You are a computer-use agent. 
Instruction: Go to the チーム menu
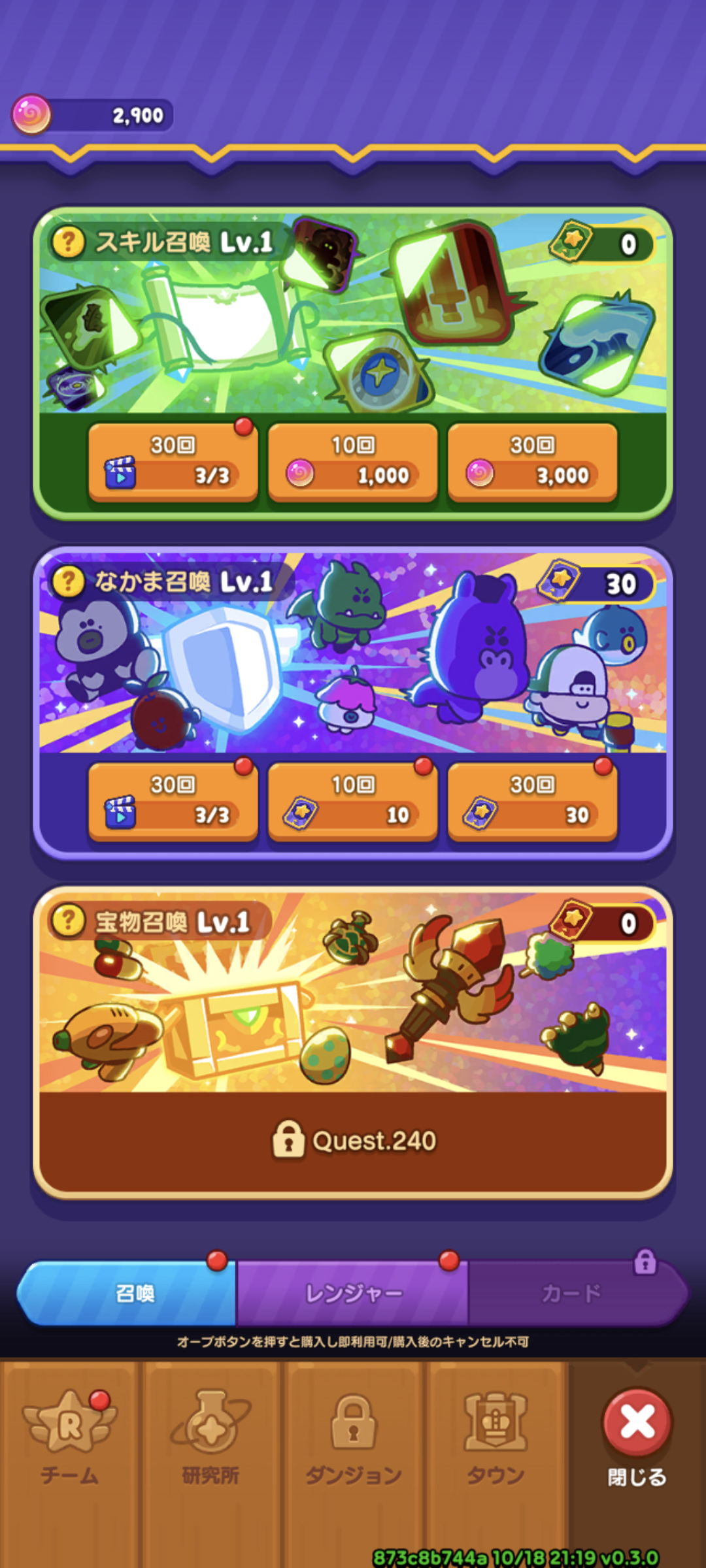(70, 1437)
